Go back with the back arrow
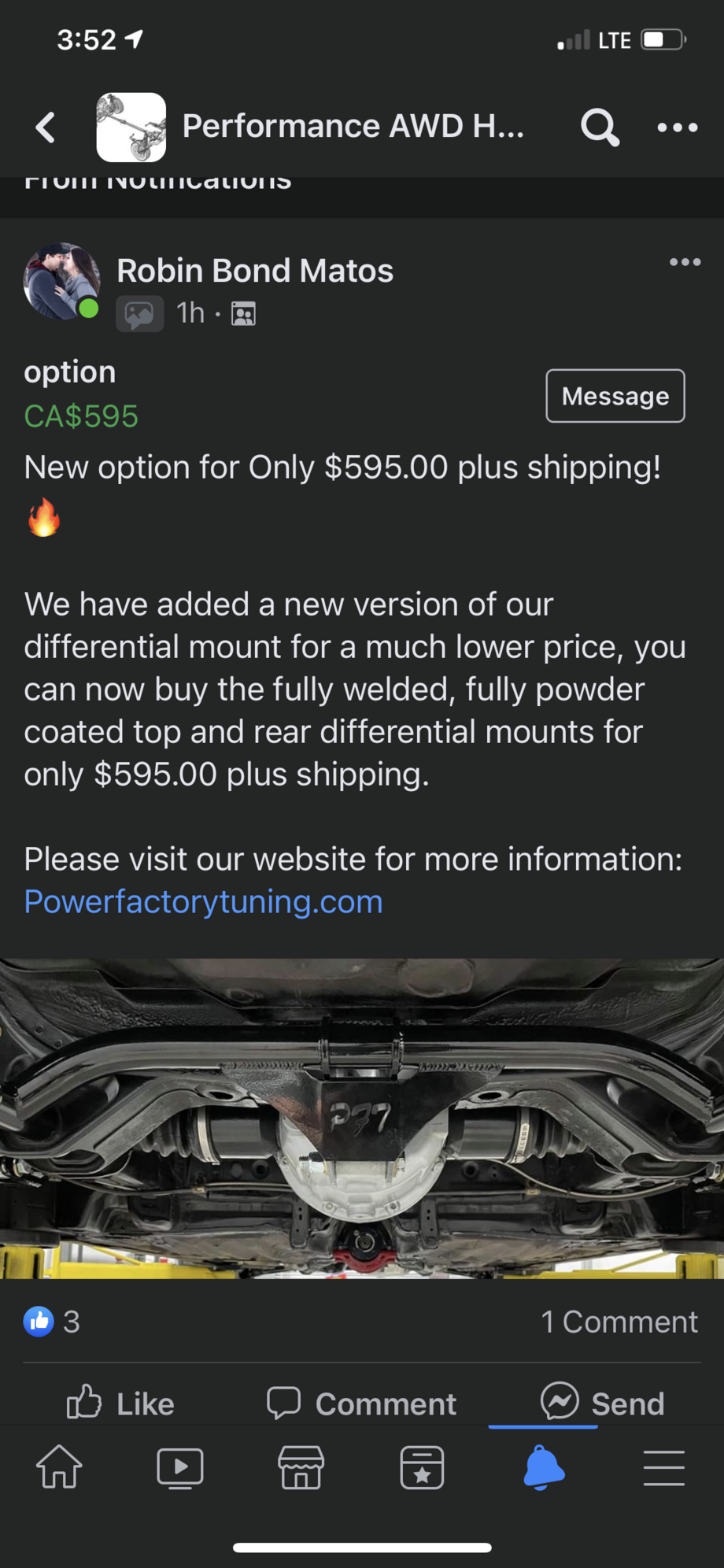 tap(46, 128)
